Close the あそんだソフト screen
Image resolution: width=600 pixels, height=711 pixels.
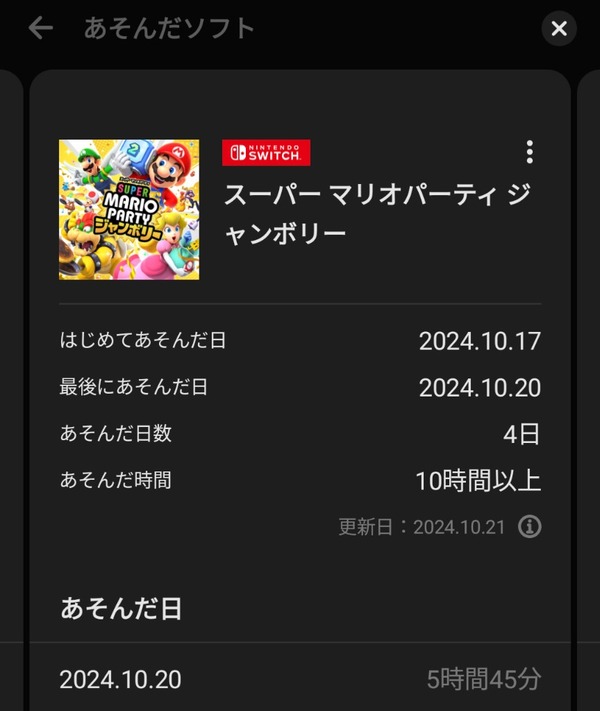tap(559, 29)
